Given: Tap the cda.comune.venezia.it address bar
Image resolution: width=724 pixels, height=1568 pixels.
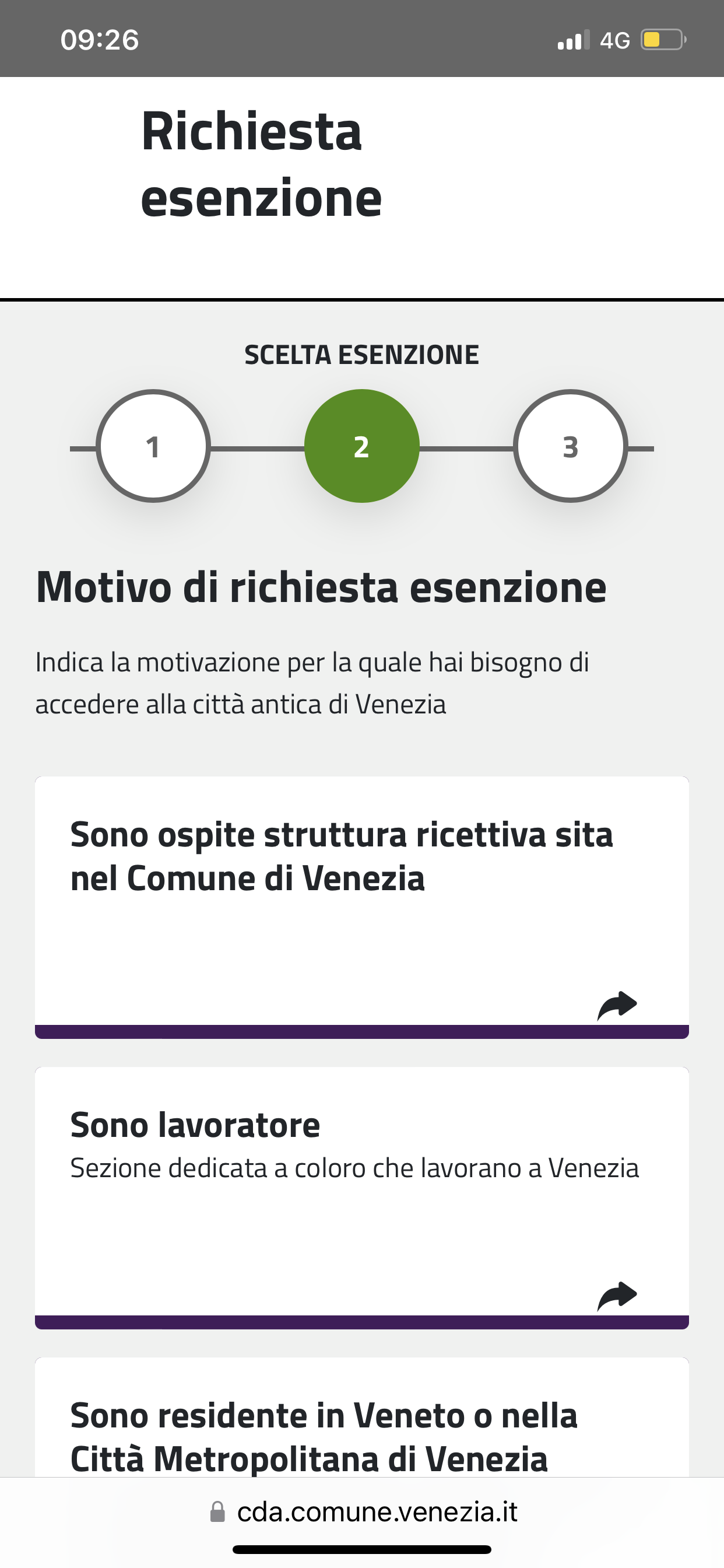Looking at the screenshot, I should [364, 1512].
